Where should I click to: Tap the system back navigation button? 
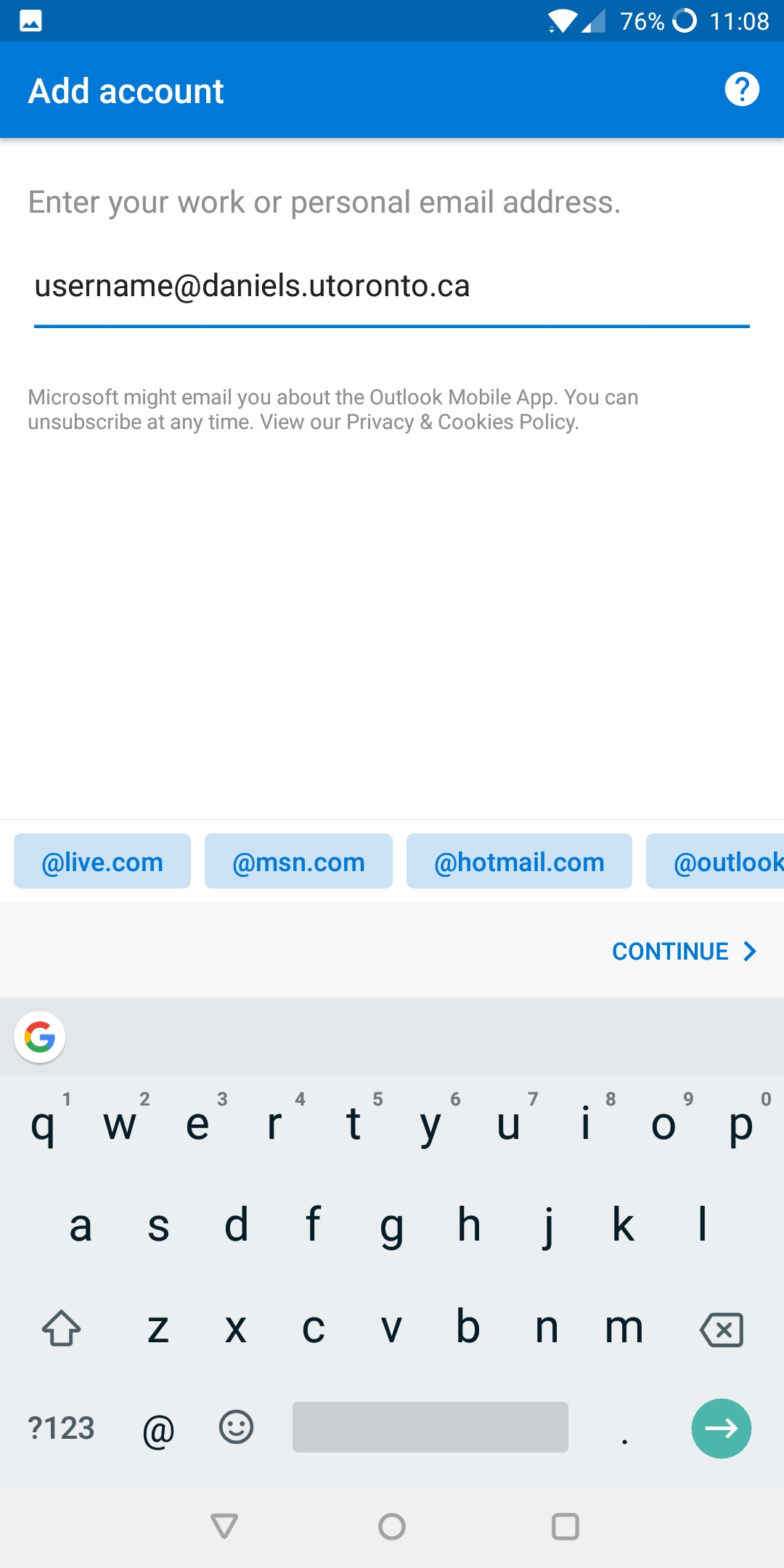point(224,1526)
